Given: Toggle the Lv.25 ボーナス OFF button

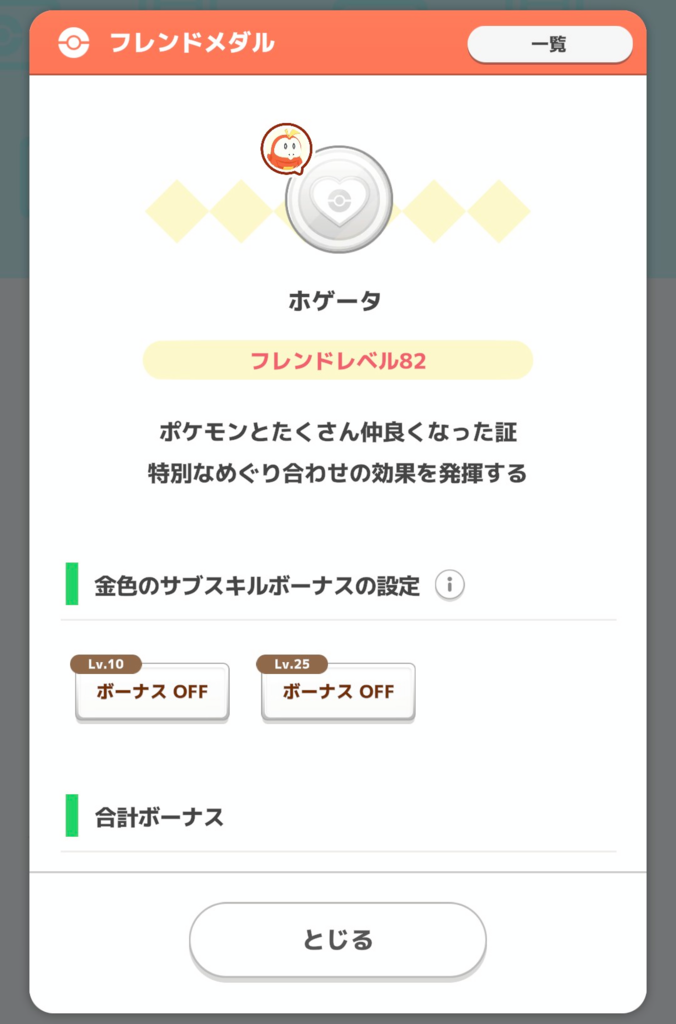Looking at the screenshot, I should [338, 691].
